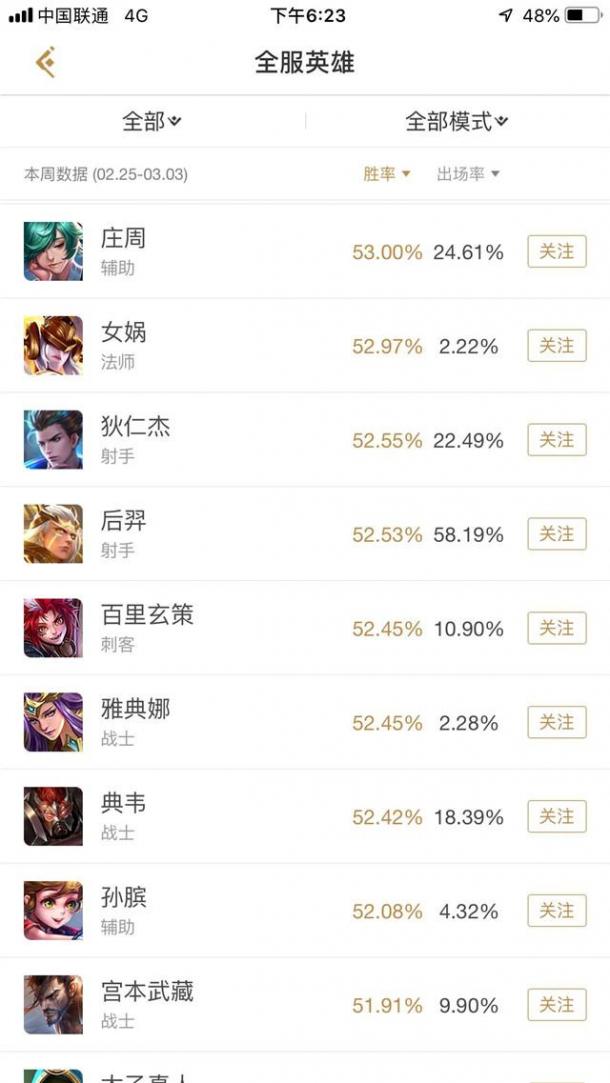Sort heroes by 出场率
The image size is (610, 1083).
[x=467, y=174]
